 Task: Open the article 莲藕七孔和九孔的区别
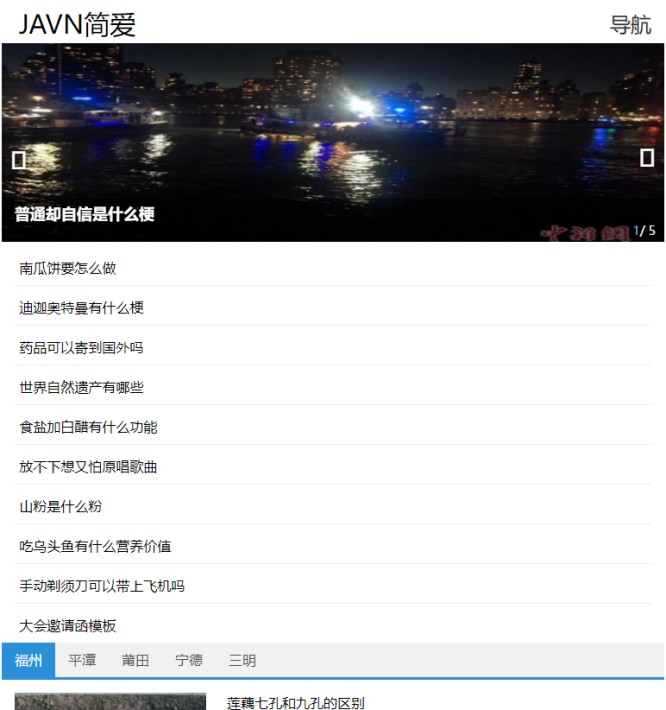pos(296,703)
